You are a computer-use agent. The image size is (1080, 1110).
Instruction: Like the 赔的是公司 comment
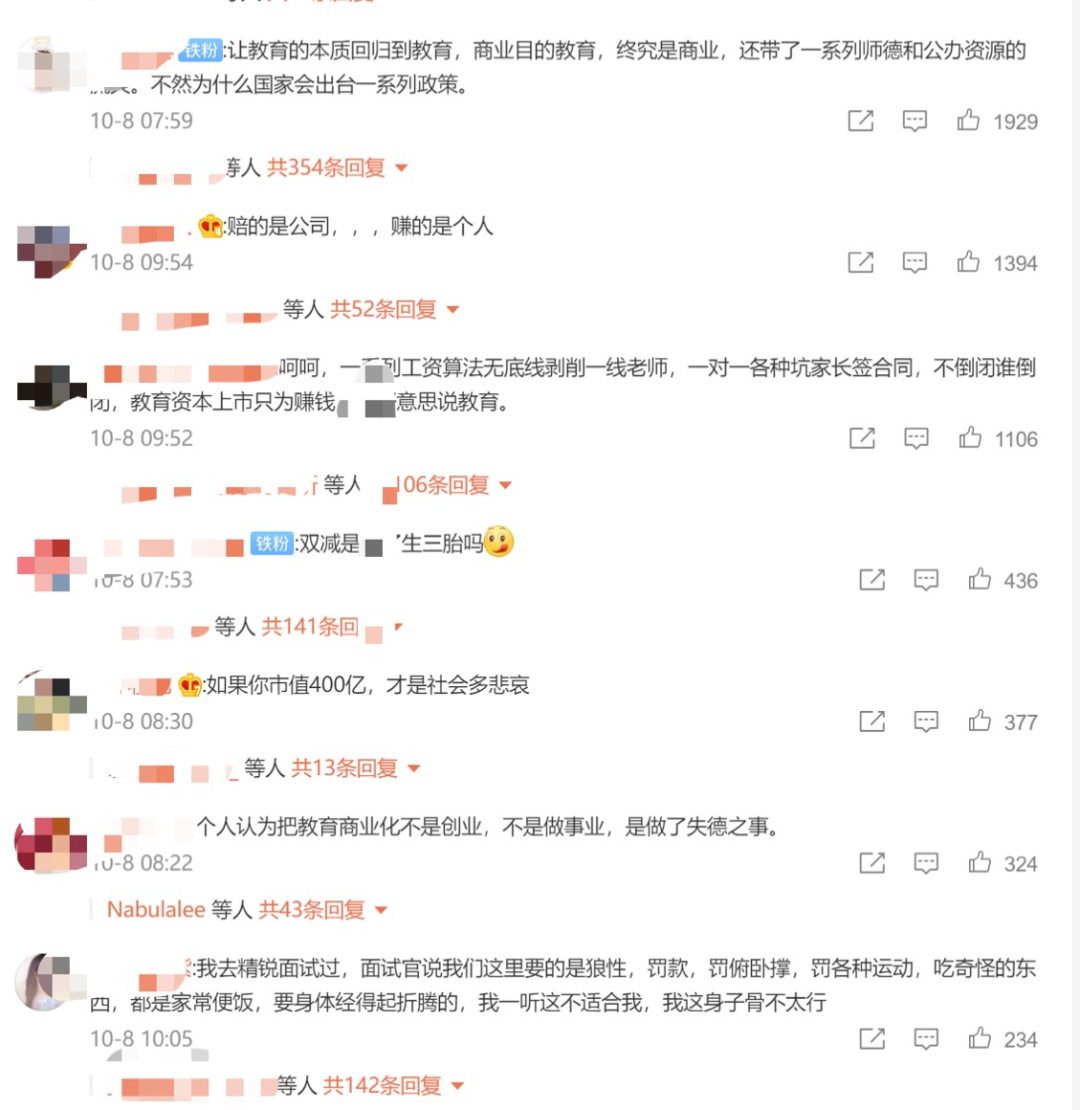tap(968, 263)
